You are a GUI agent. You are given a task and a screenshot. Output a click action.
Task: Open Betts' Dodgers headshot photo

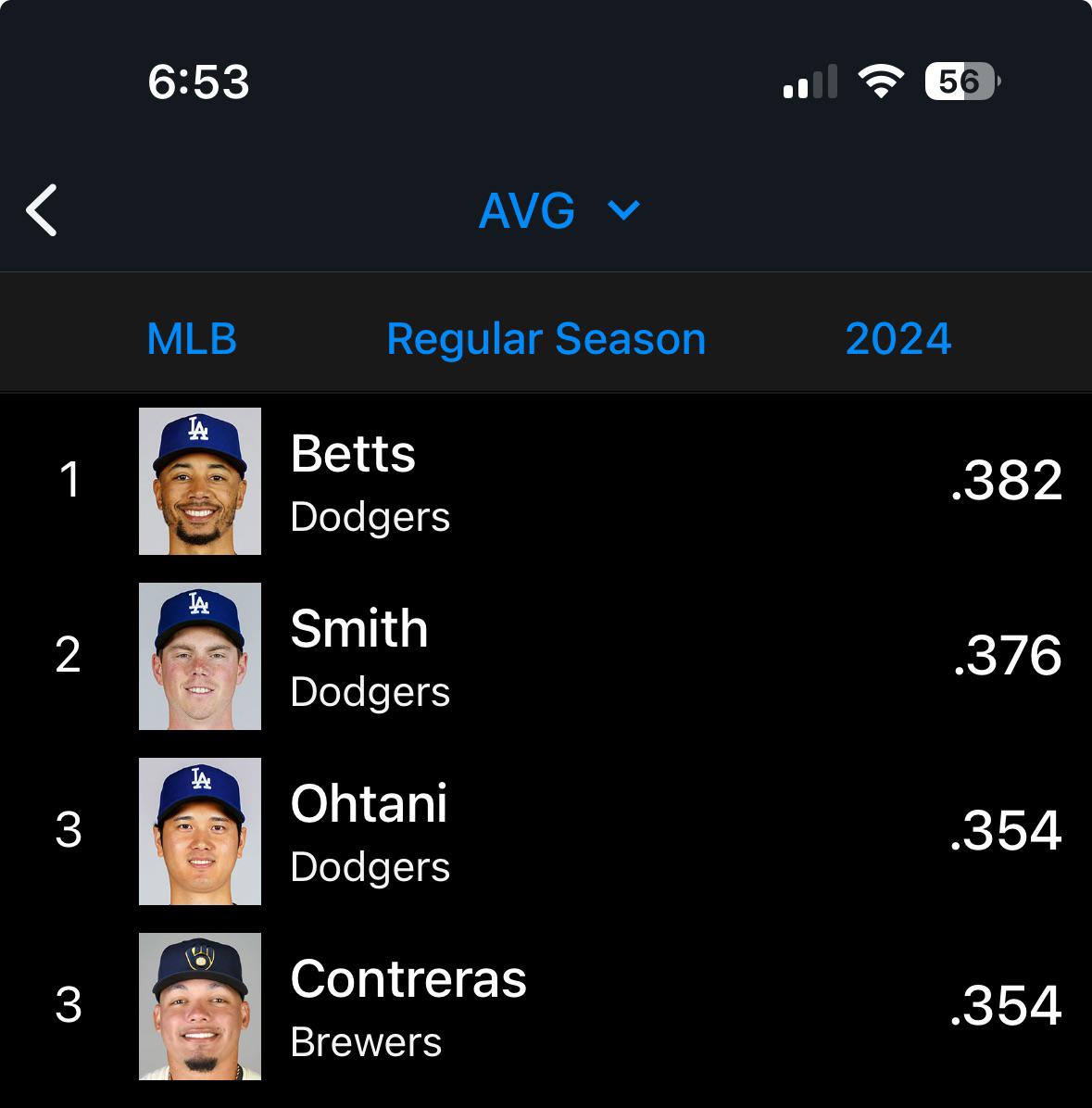[199, 481]
